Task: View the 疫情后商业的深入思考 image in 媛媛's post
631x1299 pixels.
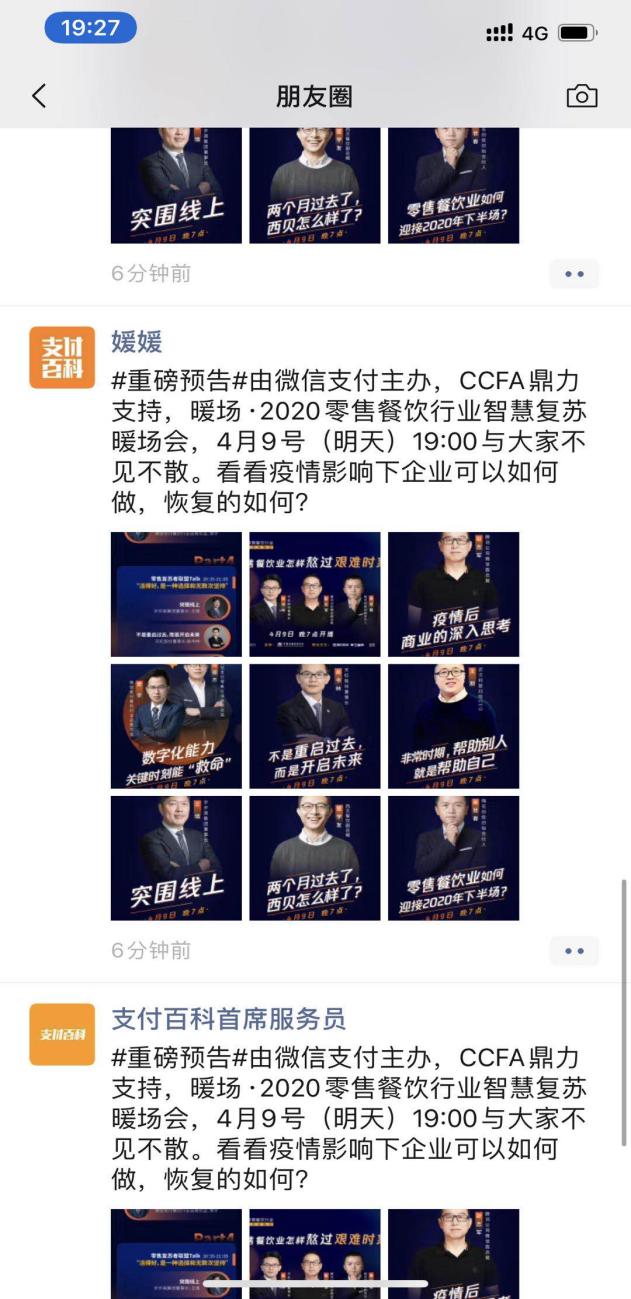Action: [x=453, y=594]
